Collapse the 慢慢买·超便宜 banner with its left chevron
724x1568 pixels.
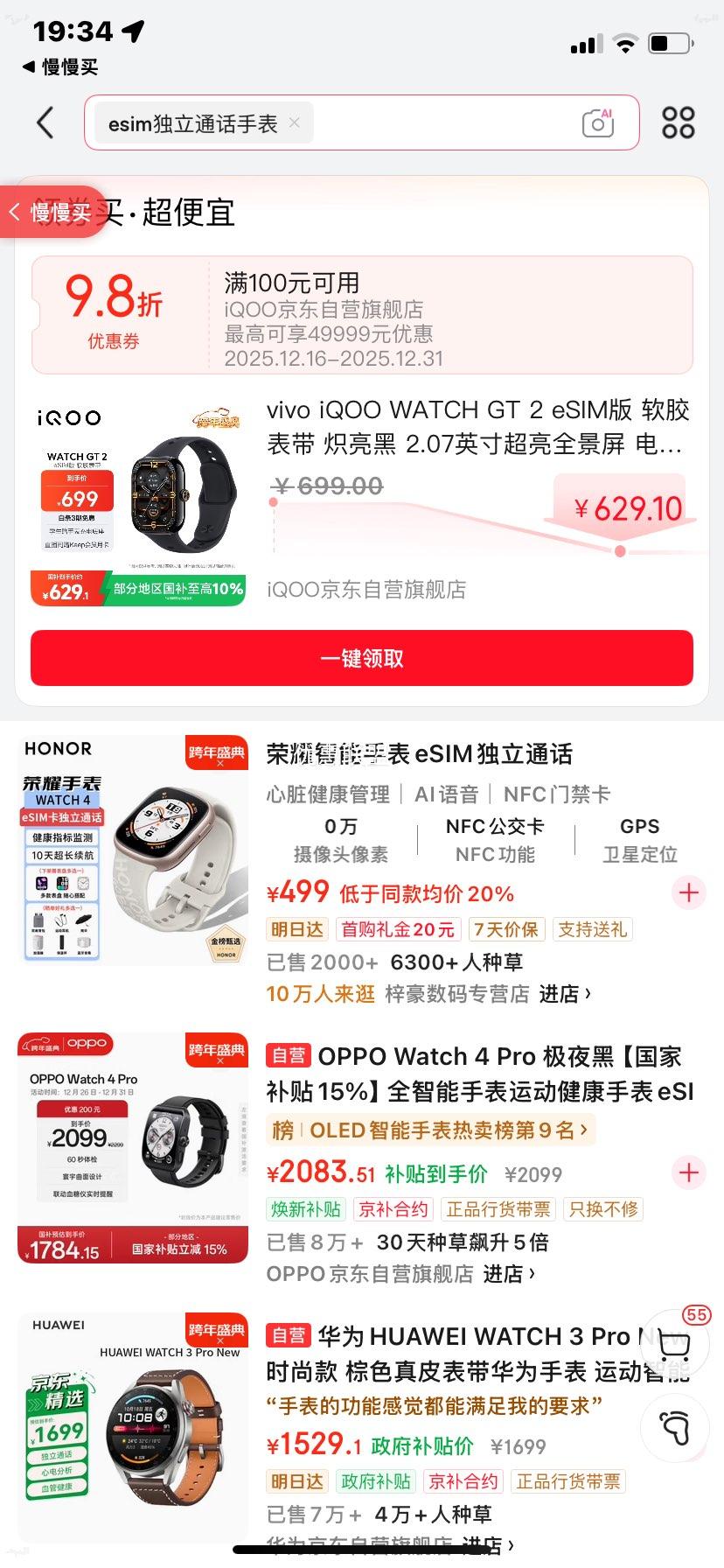tap(15, 213)
